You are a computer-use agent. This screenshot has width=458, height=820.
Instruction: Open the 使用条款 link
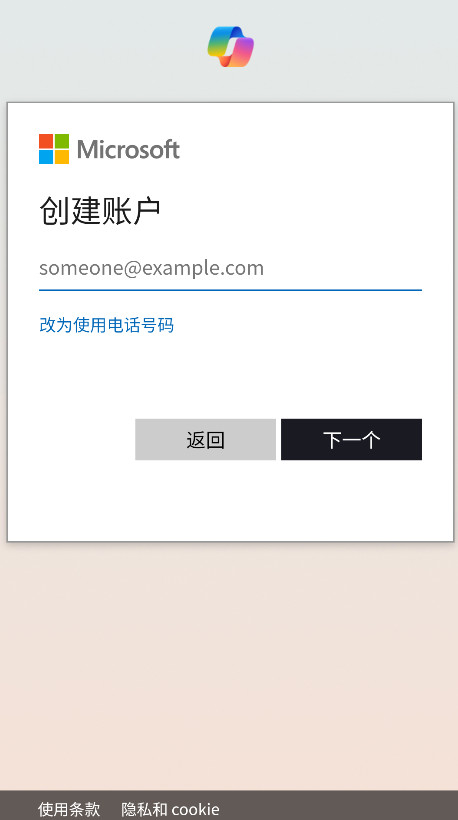tap(68, 810)
